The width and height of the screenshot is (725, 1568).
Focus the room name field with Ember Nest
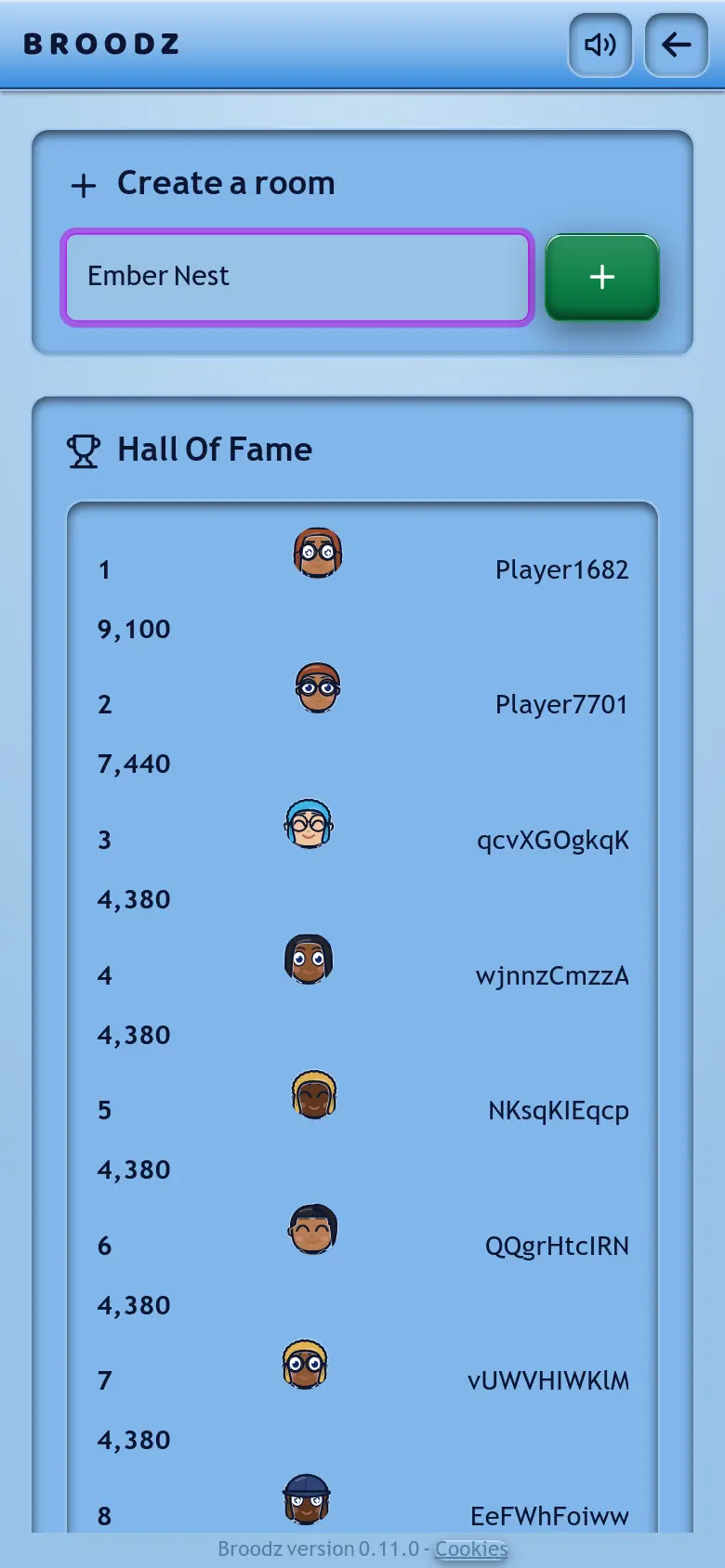point(297,277)
